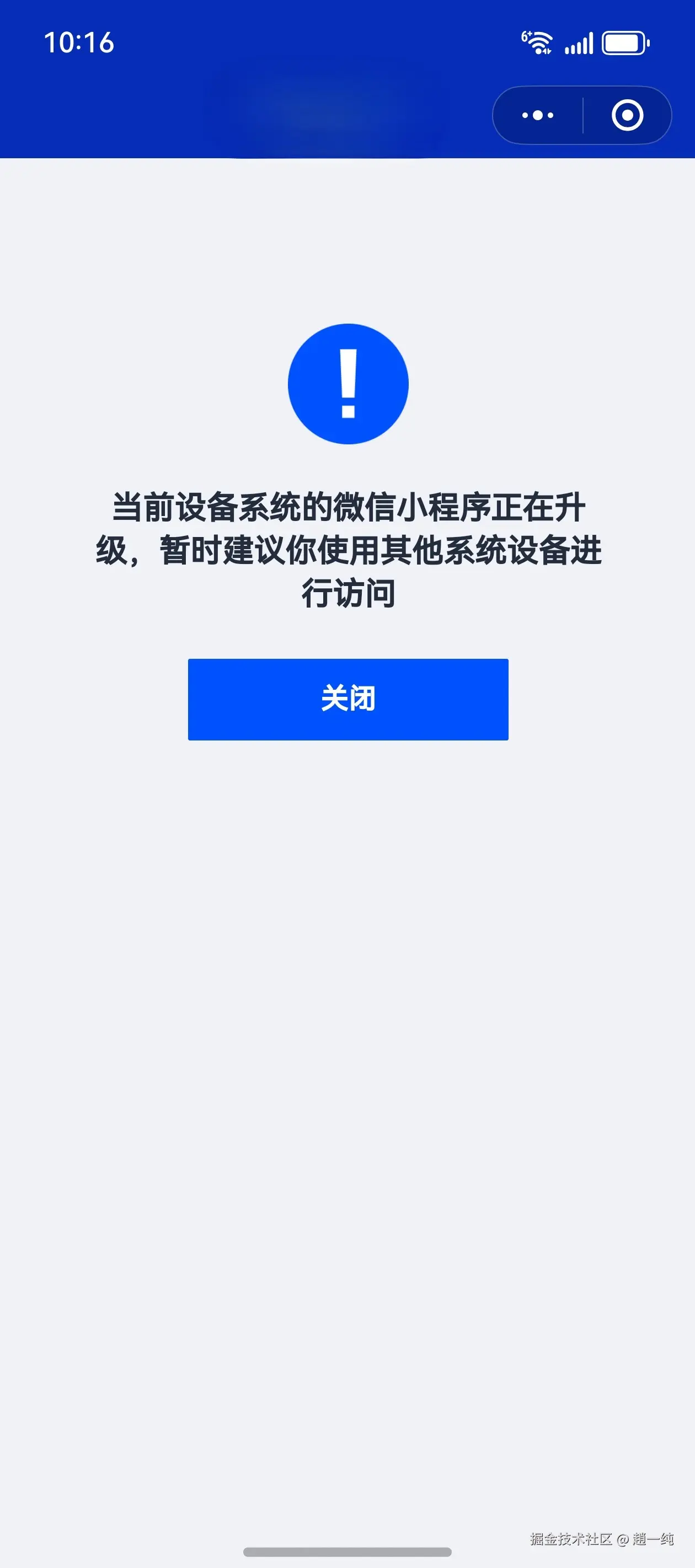The height and width of the screenshot is (1568, 695).
Task: Tap the blue 关闭 button to dismiss
Action: pyautogui.click(x=348, y=700)
